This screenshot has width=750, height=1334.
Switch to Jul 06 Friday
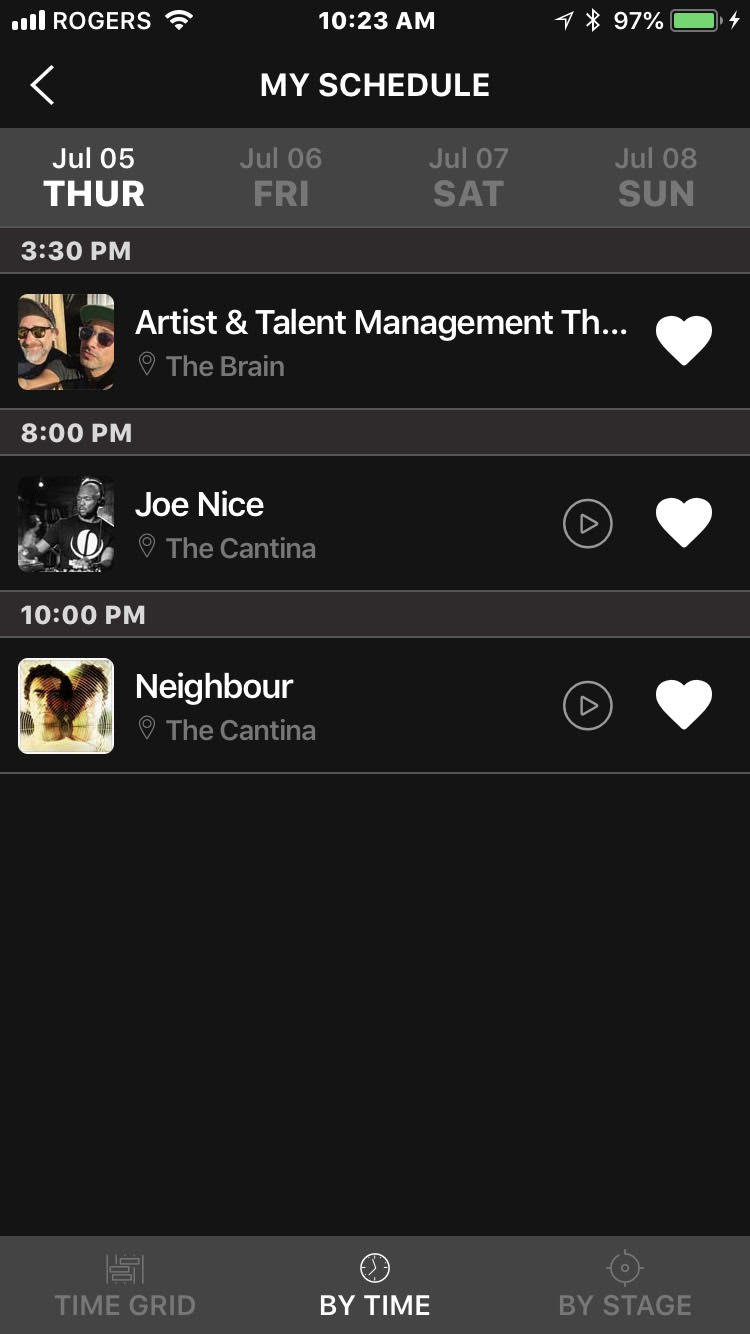coord(281,177)
